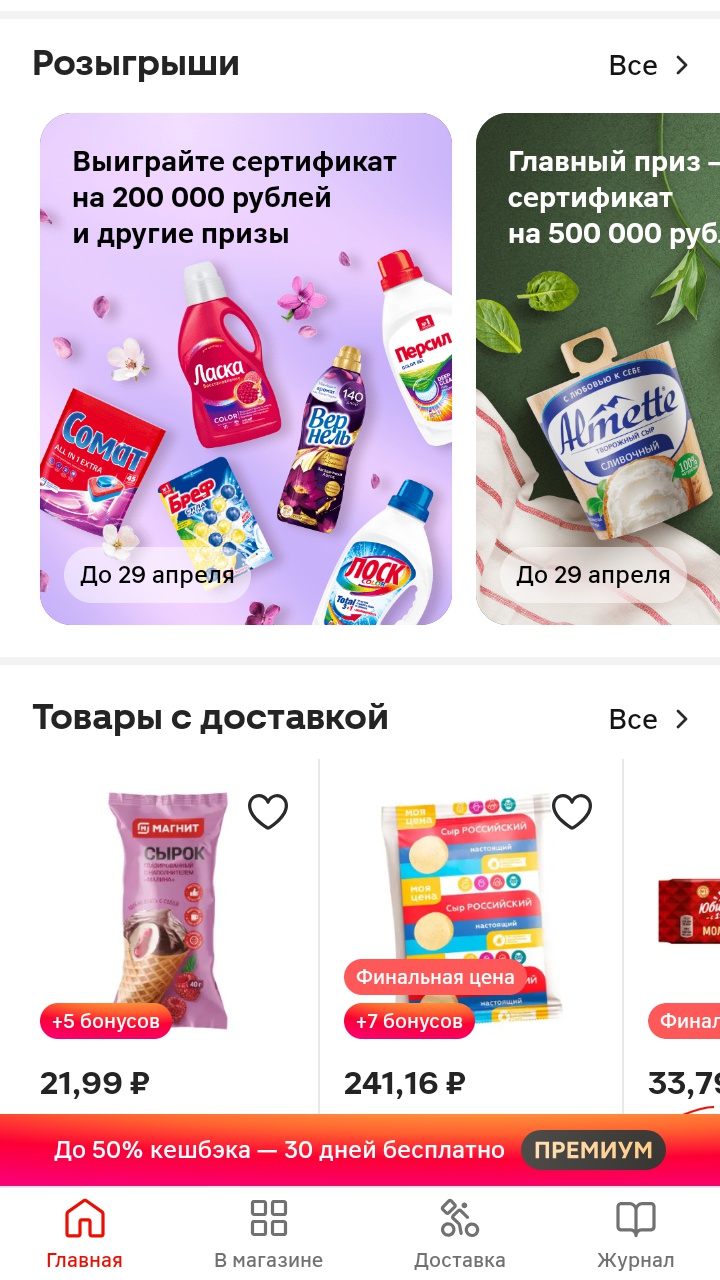Open all Розыгрыши via Все link
Screen dimensions: 720x1280
(x=649, y=66)
